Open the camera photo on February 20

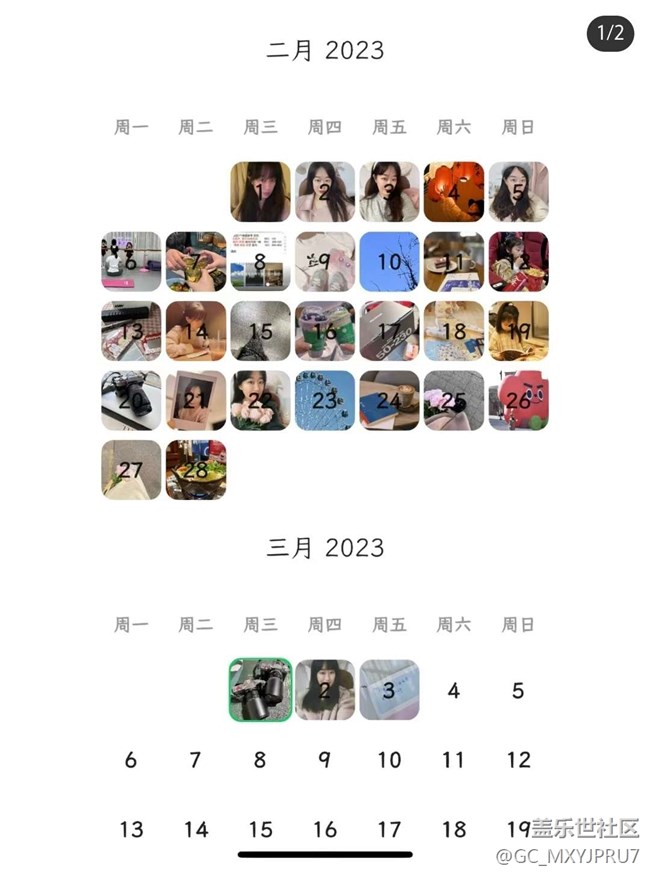pos(131,400)
